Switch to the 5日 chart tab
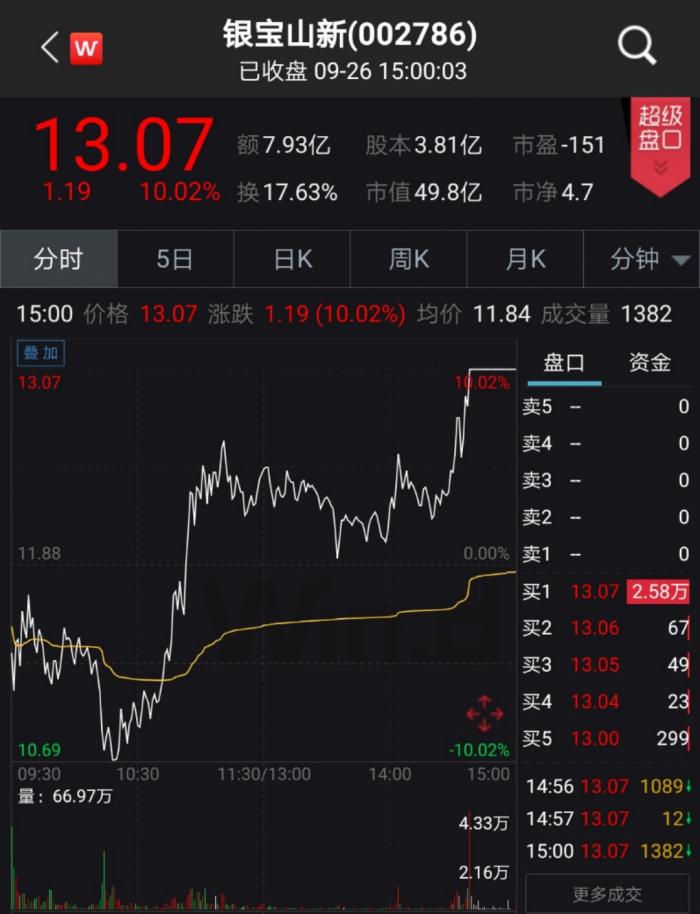The image size is (700, 914). pyautogui.click(x=175, y=259)
